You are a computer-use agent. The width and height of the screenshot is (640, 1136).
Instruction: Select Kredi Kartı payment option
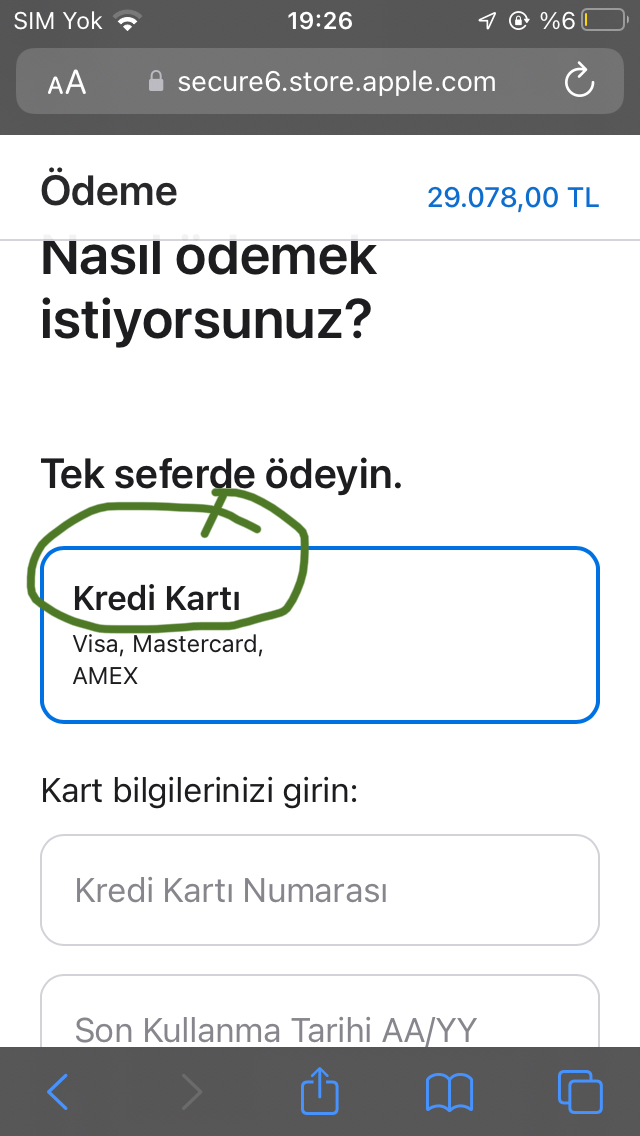coord(320,634)
